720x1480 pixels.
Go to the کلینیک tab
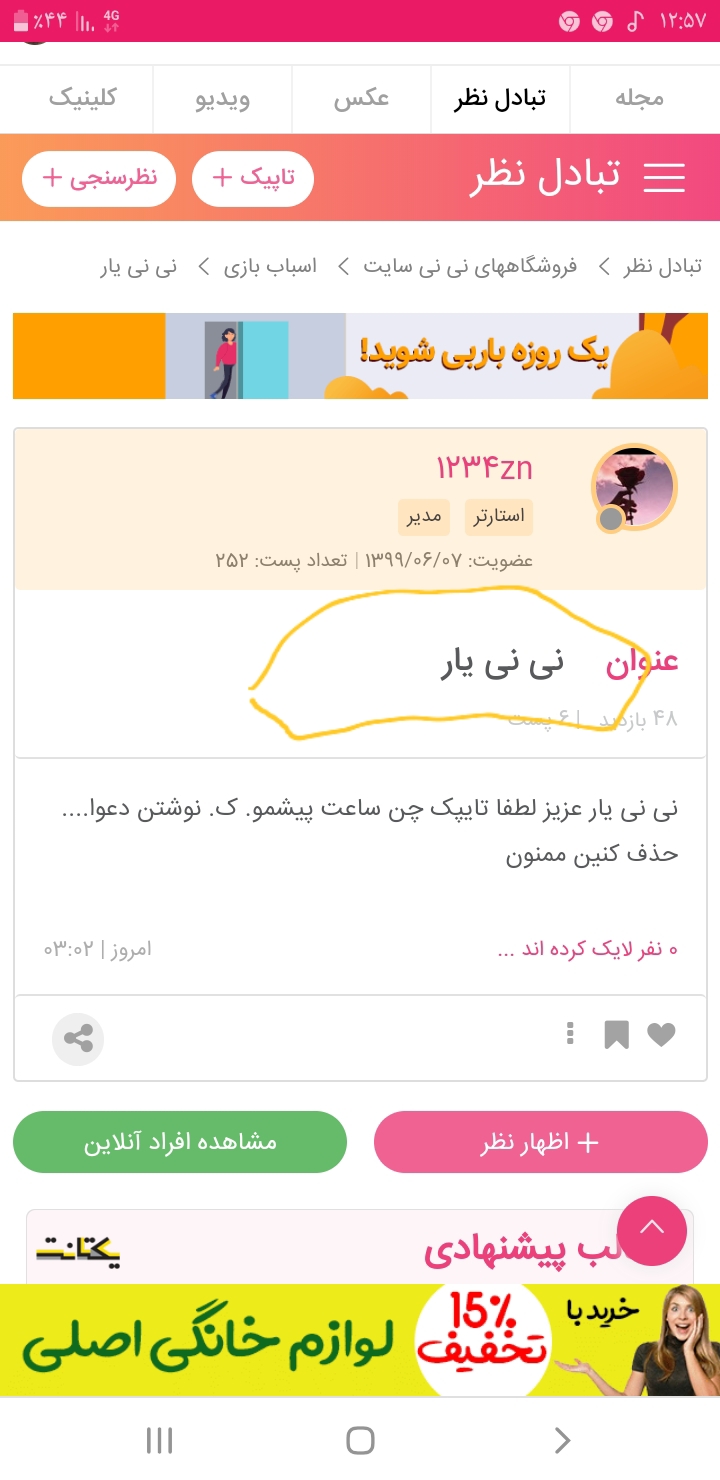pyautogui.click(x=82, y=98)
